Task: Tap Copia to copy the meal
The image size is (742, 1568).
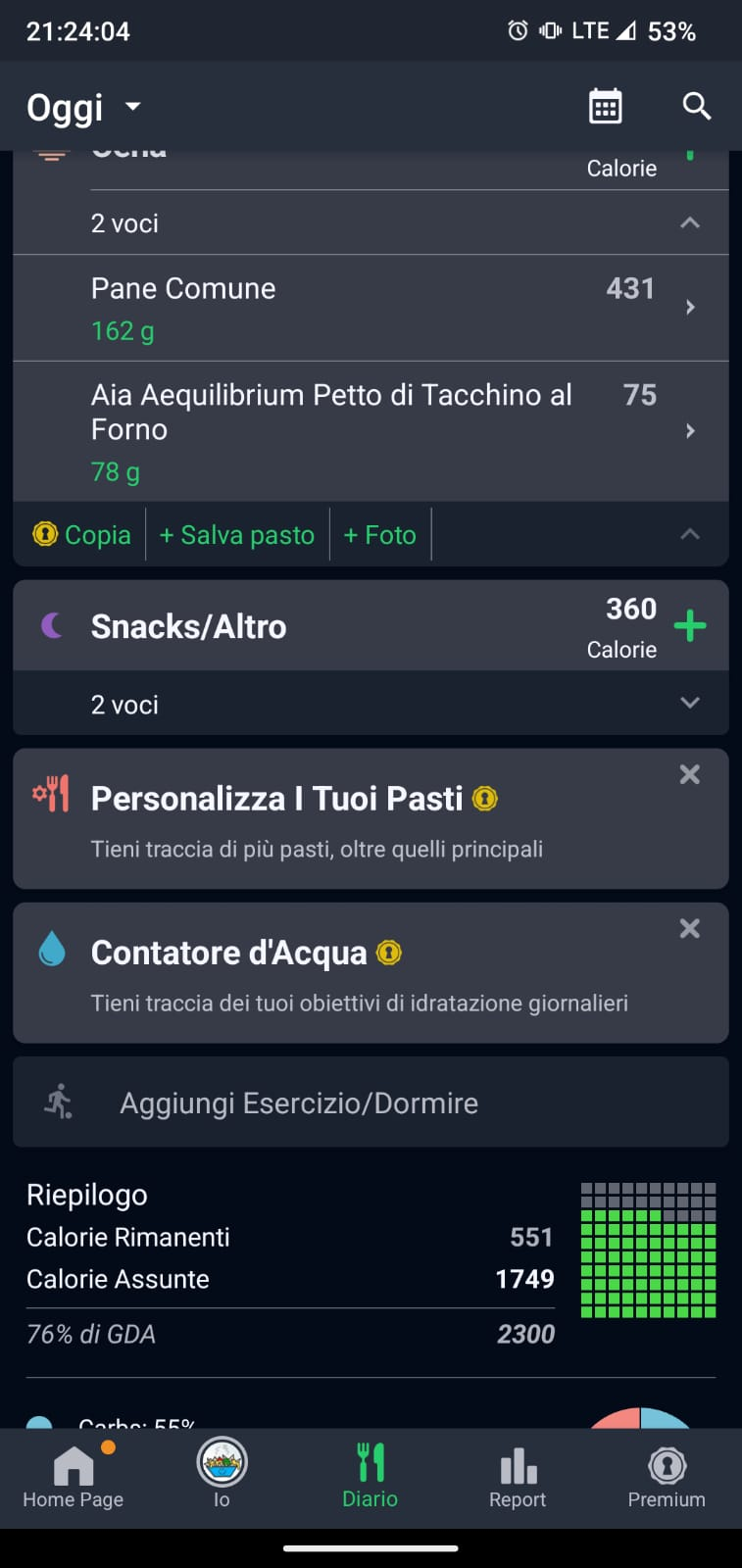Action: point(82,534)
